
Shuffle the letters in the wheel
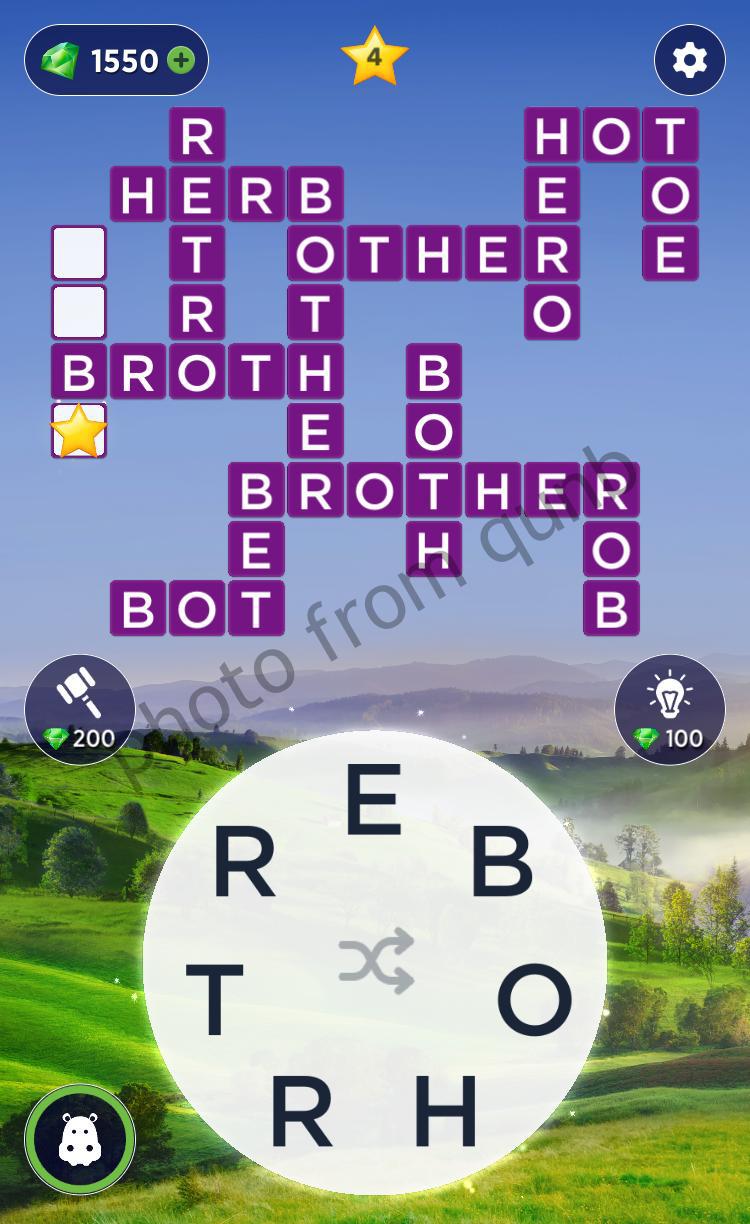pos(376,960)
